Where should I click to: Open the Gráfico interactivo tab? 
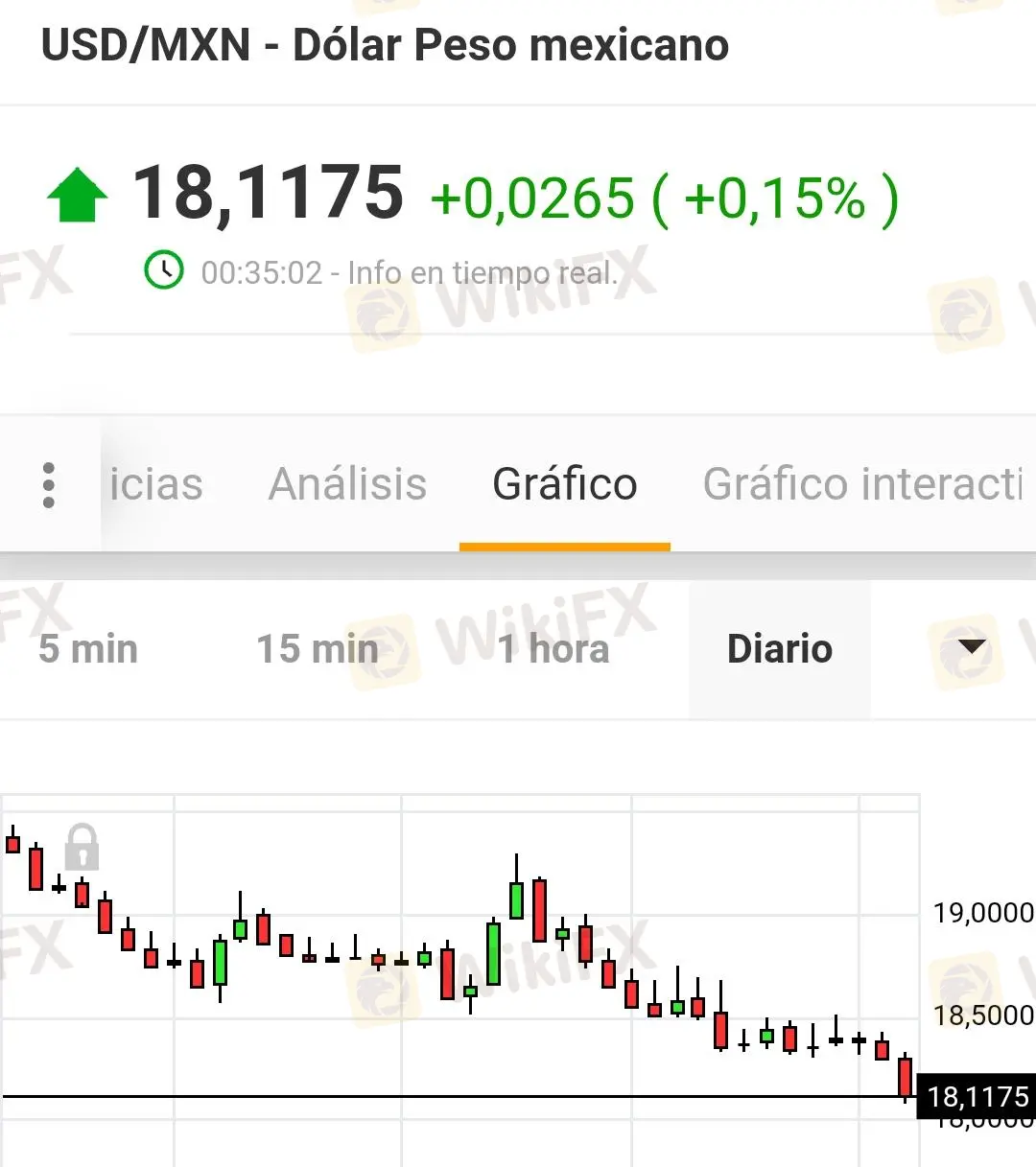point(863,484)
